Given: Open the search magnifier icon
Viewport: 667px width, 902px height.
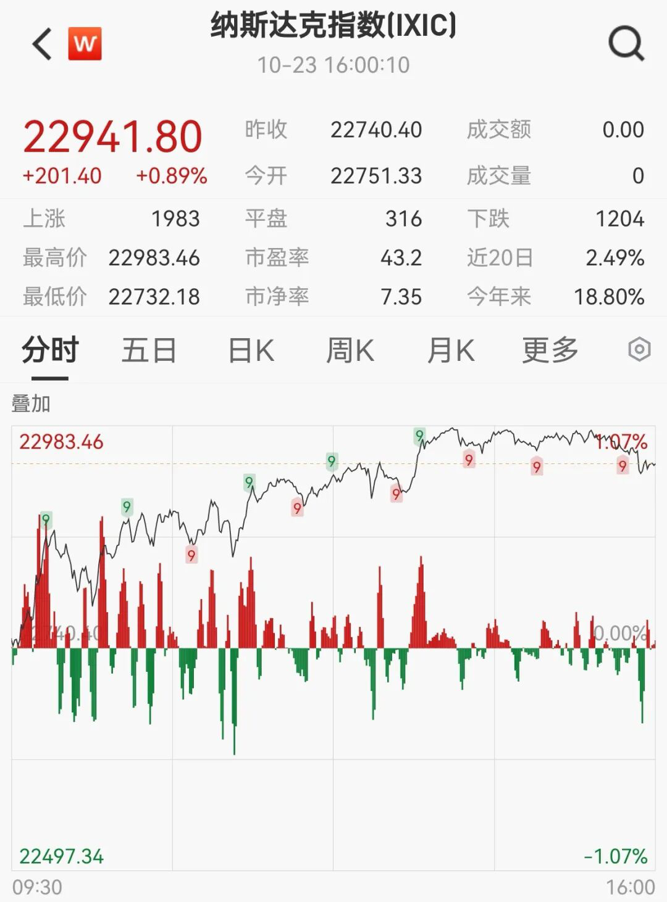Looking at the screenshot, I should coord(626,44).
